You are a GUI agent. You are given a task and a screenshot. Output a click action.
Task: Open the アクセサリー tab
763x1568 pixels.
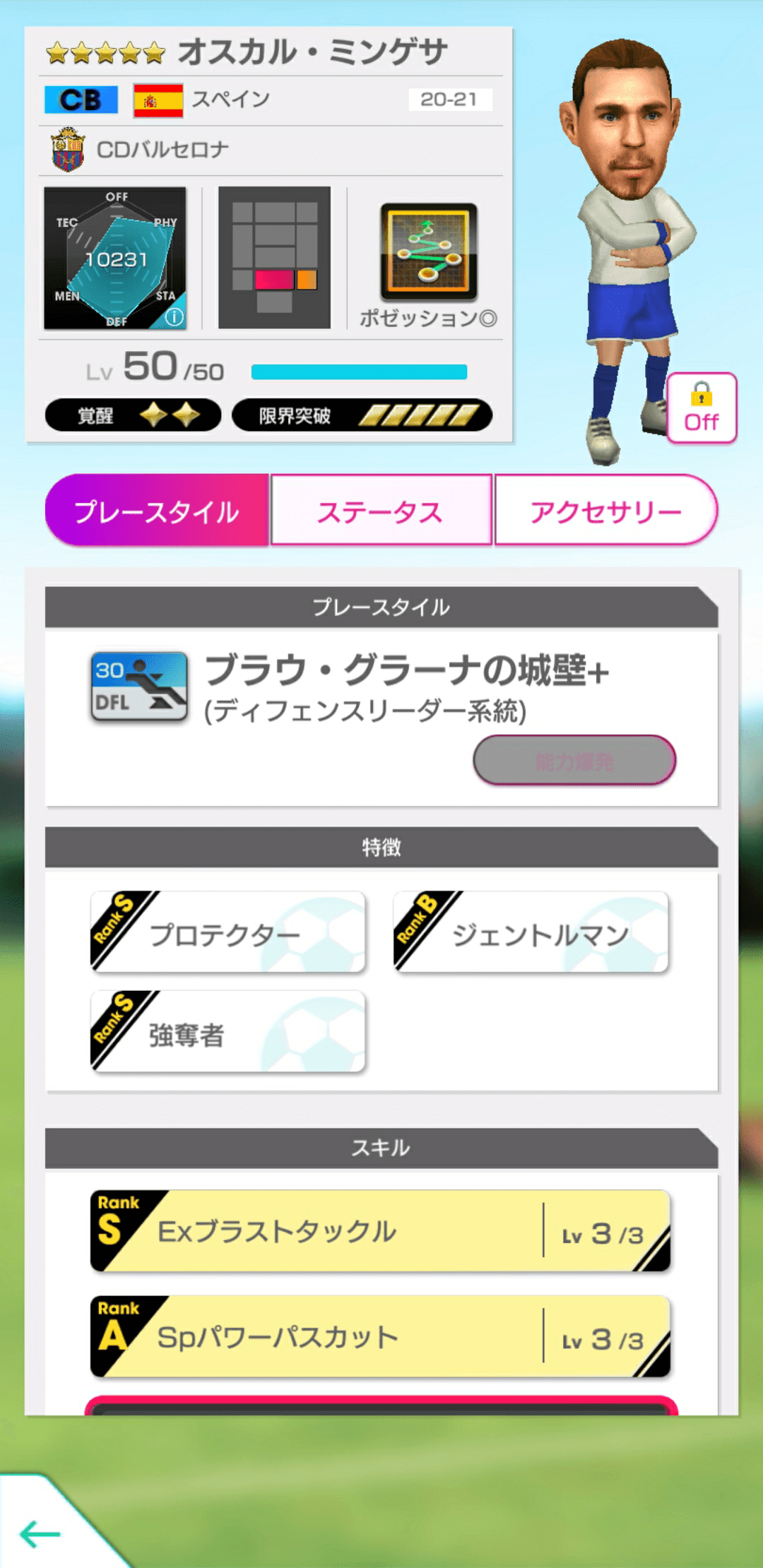(x=604, y=511)
